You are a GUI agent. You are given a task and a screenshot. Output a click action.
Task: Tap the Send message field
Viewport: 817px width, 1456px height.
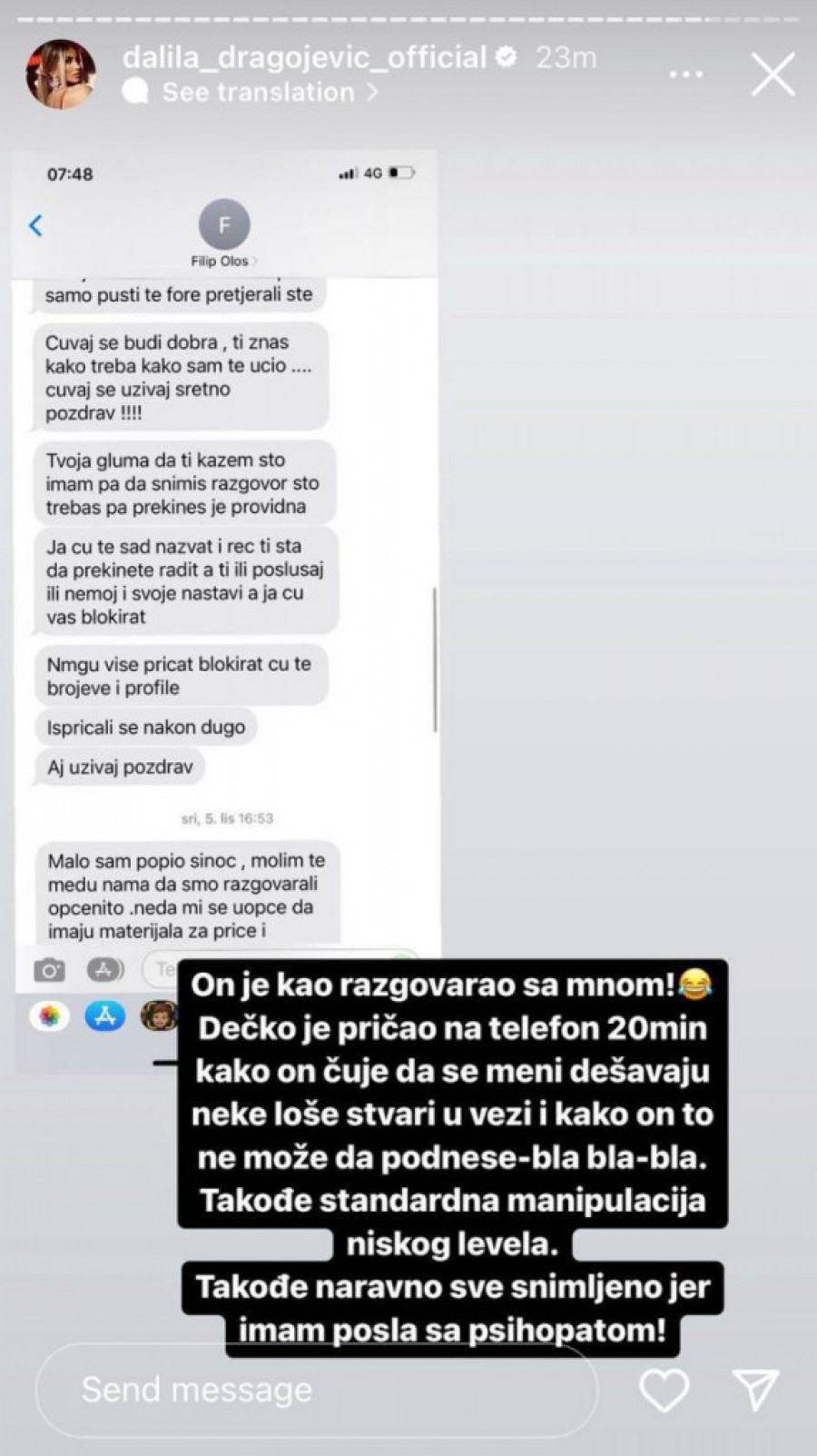316,1390
